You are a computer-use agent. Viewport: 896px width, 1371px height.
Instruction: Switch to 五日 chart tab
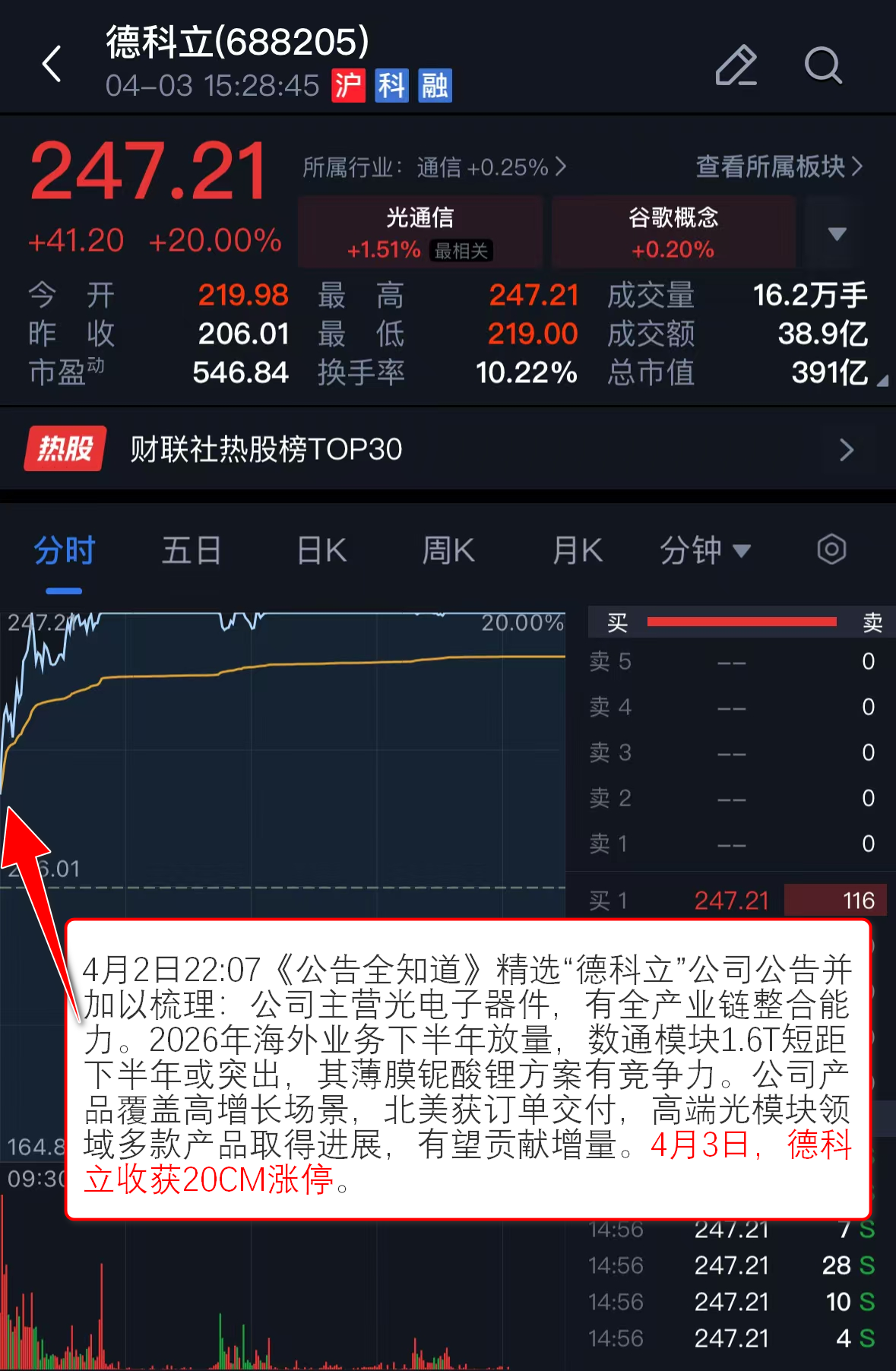point(192,550)
